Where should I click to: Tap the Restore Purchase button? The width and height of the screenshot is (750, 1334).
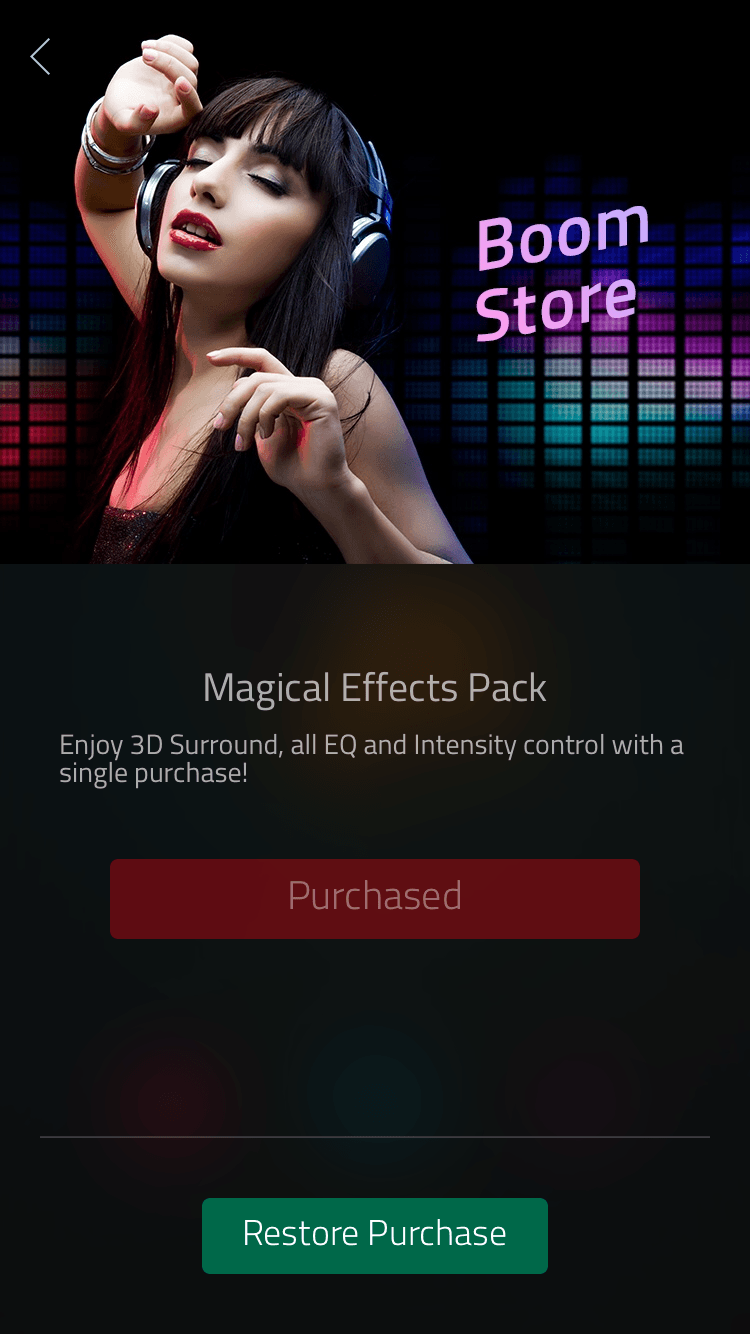point(374,1235)
